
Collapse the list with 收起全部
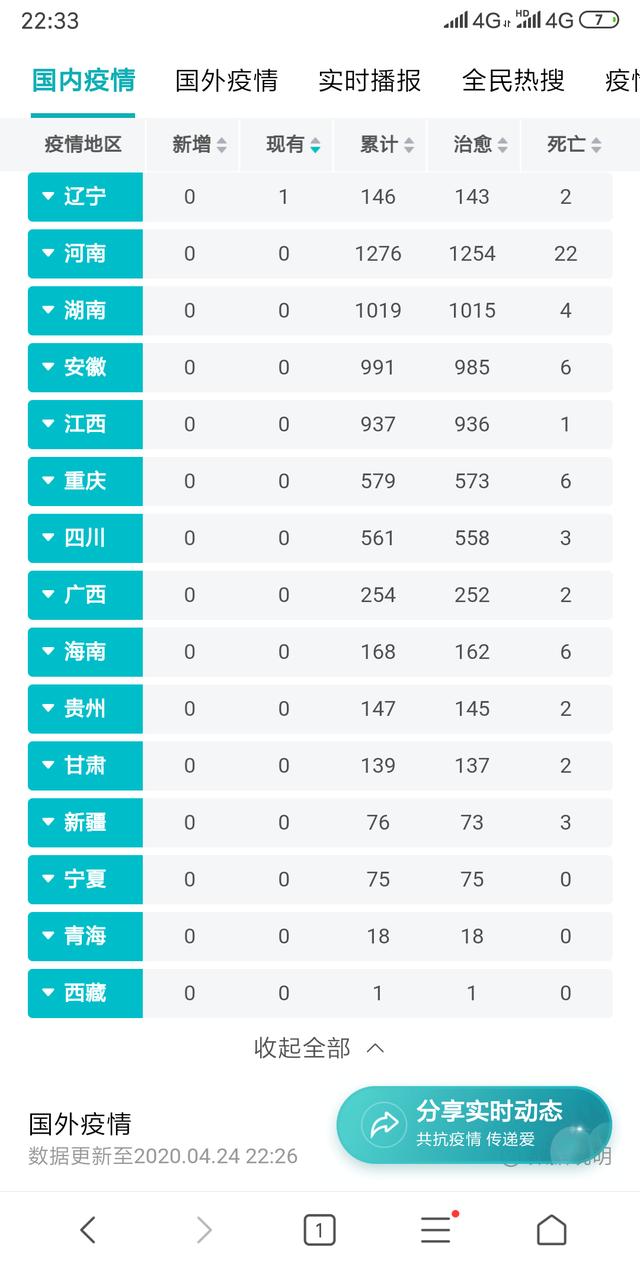click(320, 1048)
